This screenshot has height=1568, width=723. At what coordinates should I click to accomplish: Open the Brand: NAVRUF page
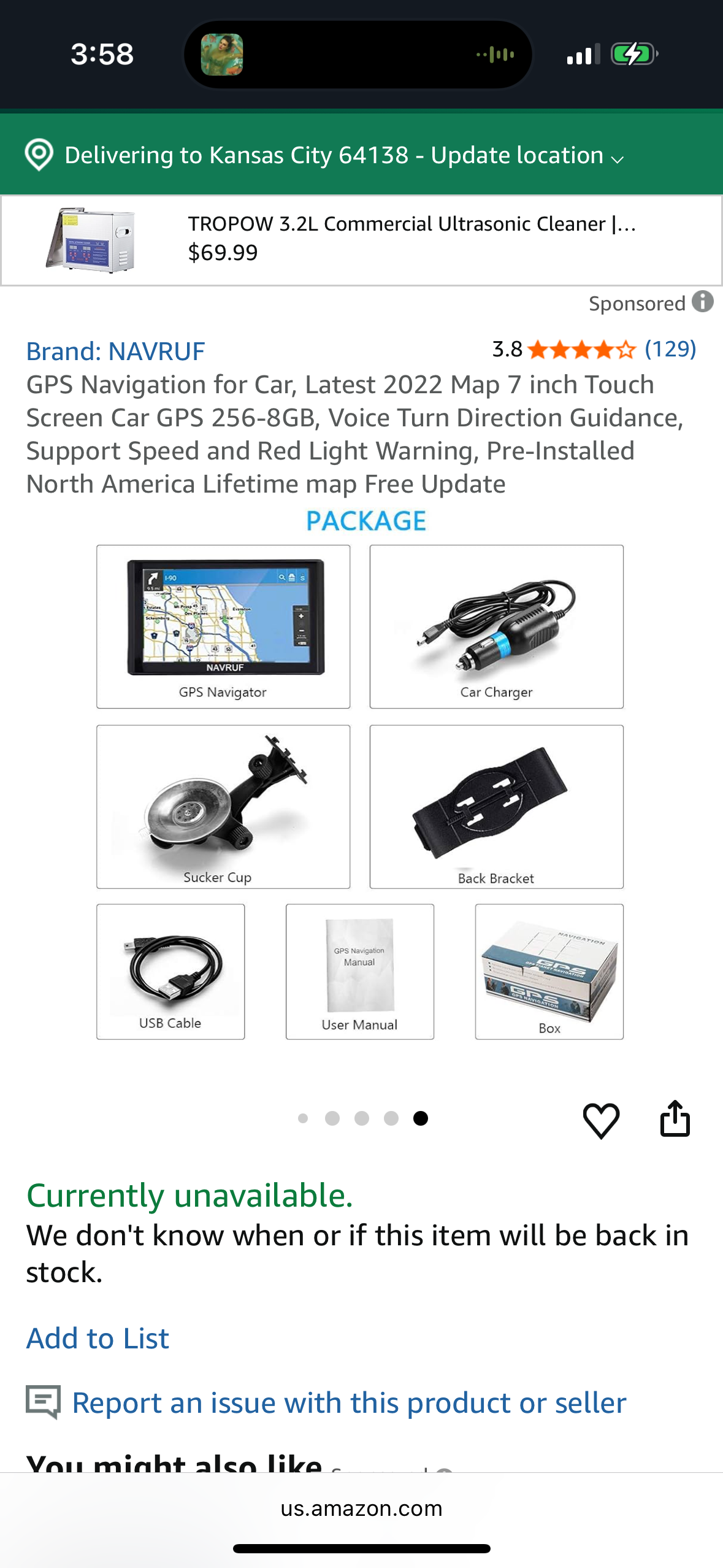click(x=115, y=350)
